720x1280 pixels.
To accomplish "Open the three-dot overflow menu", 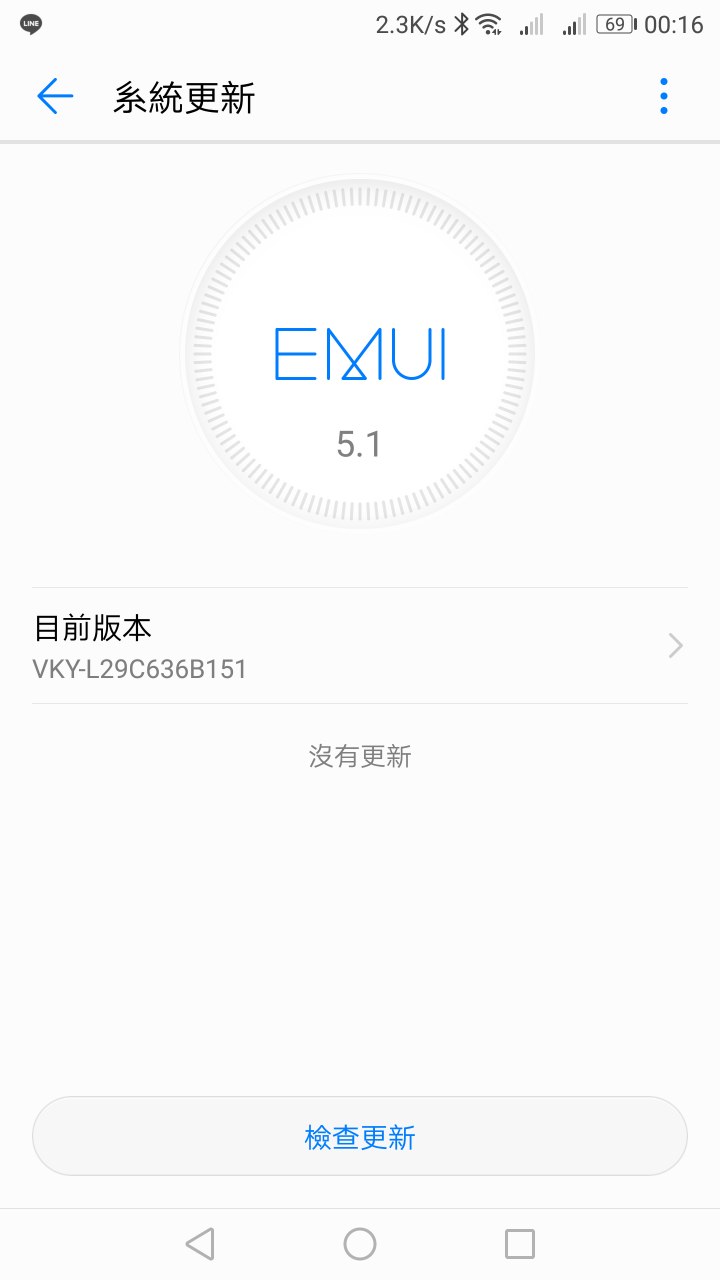I will [x=664, y=97].
